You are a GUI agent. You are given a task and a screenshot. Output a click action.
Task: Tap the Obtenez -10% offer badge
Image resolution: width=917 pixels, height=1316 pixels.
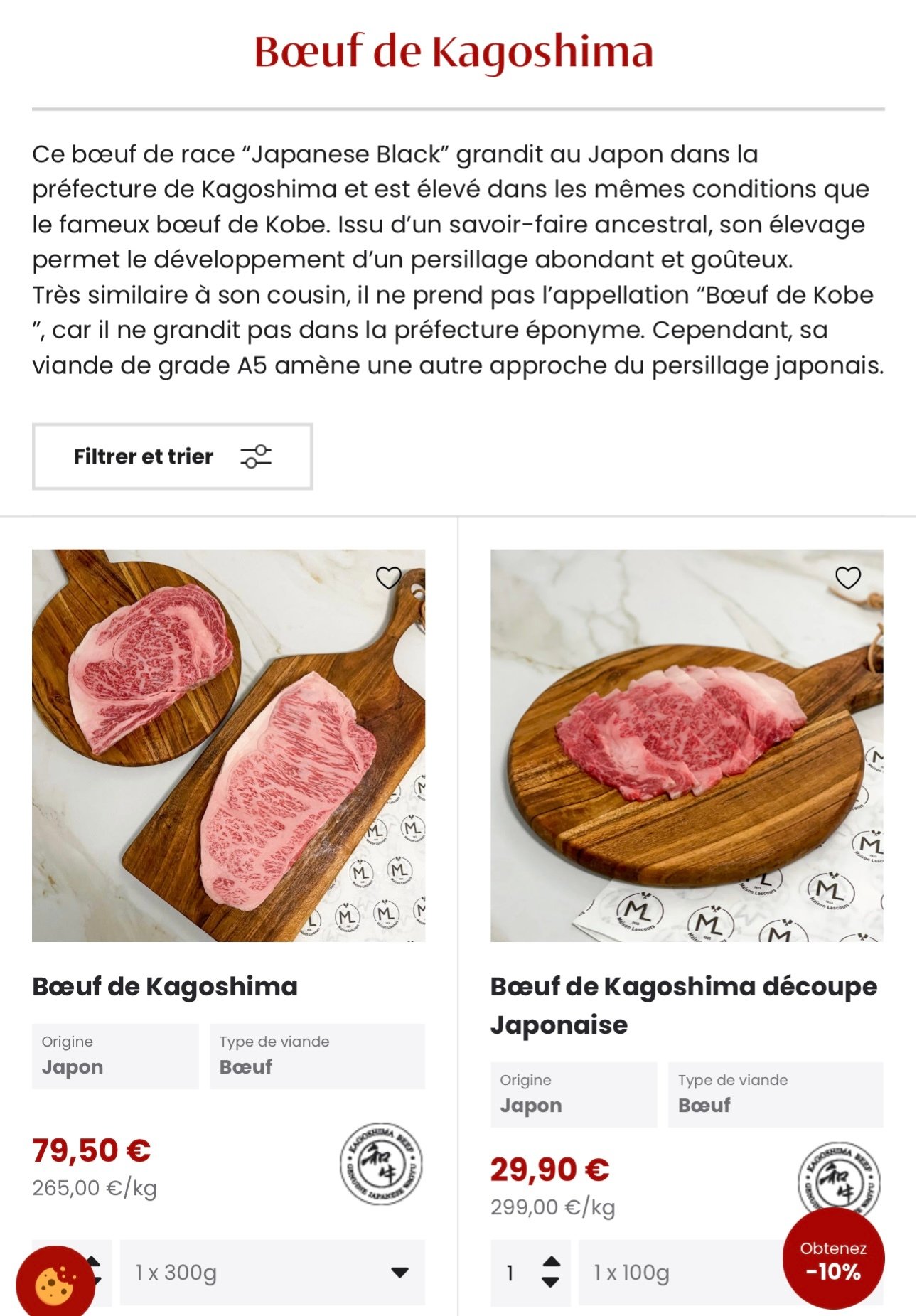click(833, 1258)
